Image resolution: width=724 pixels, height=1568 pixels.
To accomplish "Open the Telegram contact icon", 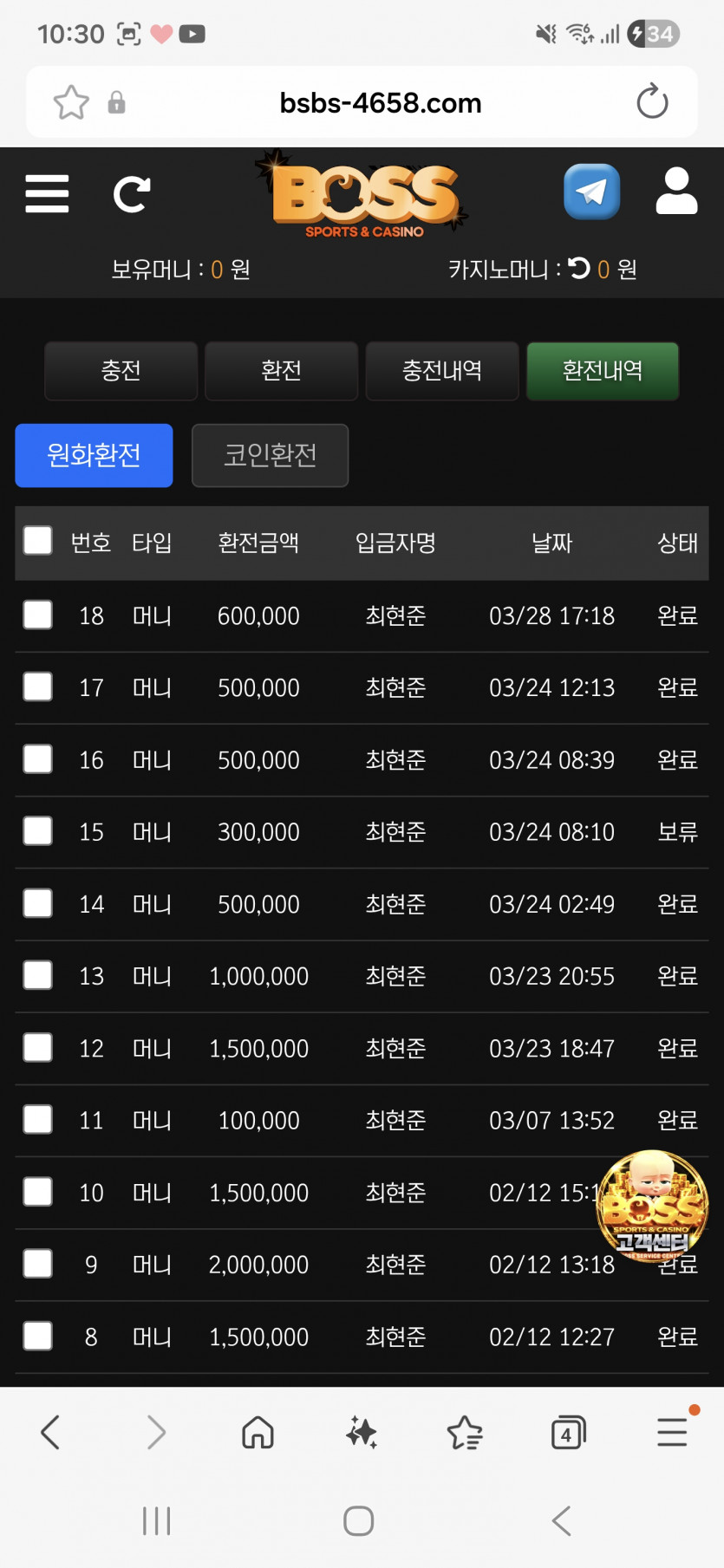I will [591, 192].
